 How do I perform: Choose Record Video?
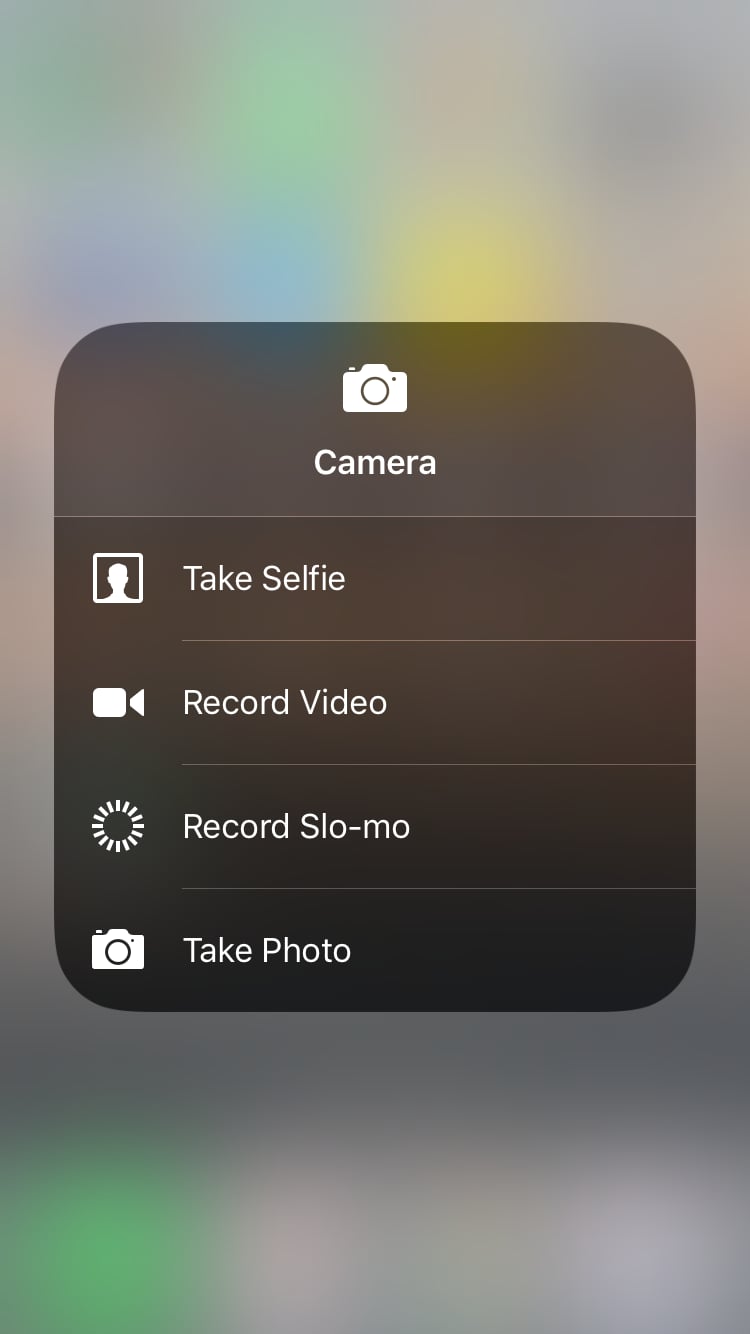pyautogui.click(x=375, y=703)
